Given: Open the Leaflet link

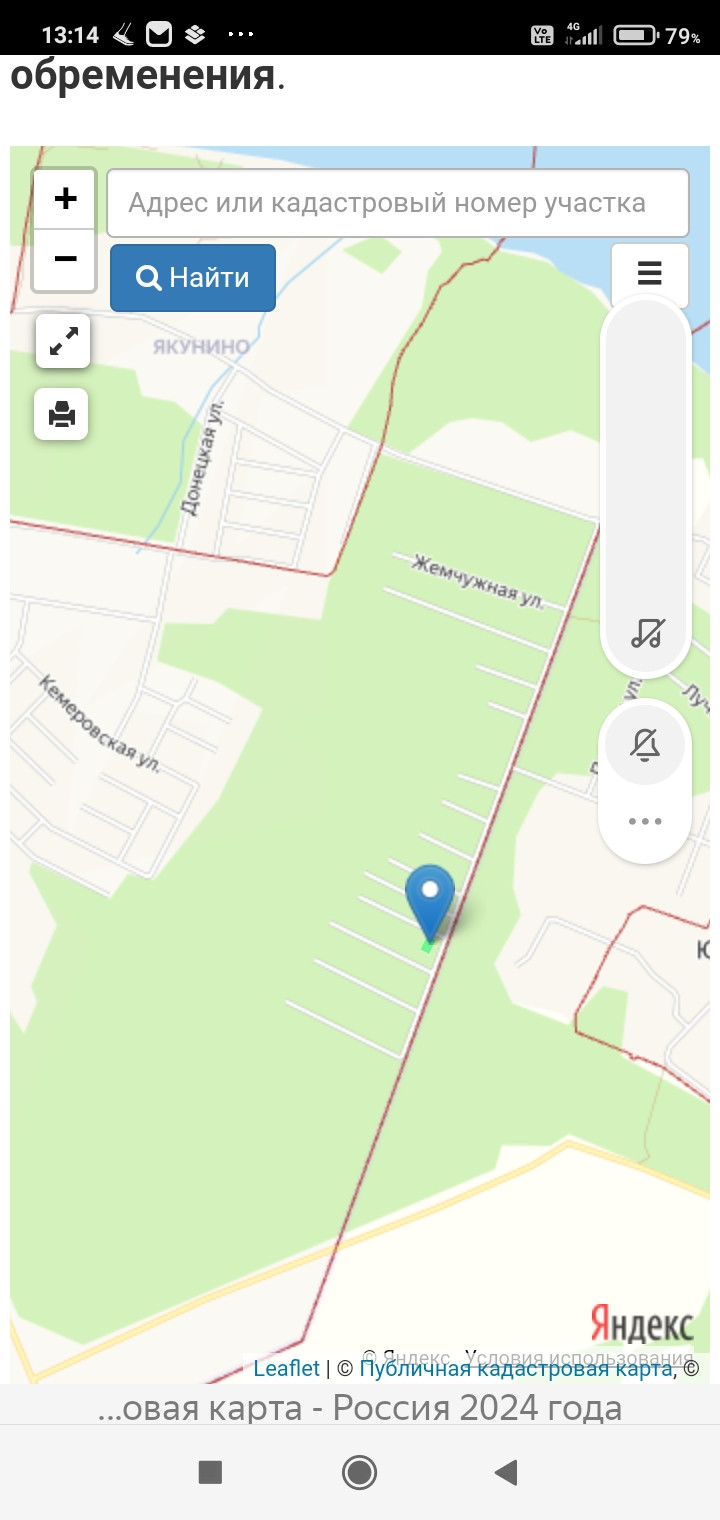Looking at the screenshot, I should 286,1368.
